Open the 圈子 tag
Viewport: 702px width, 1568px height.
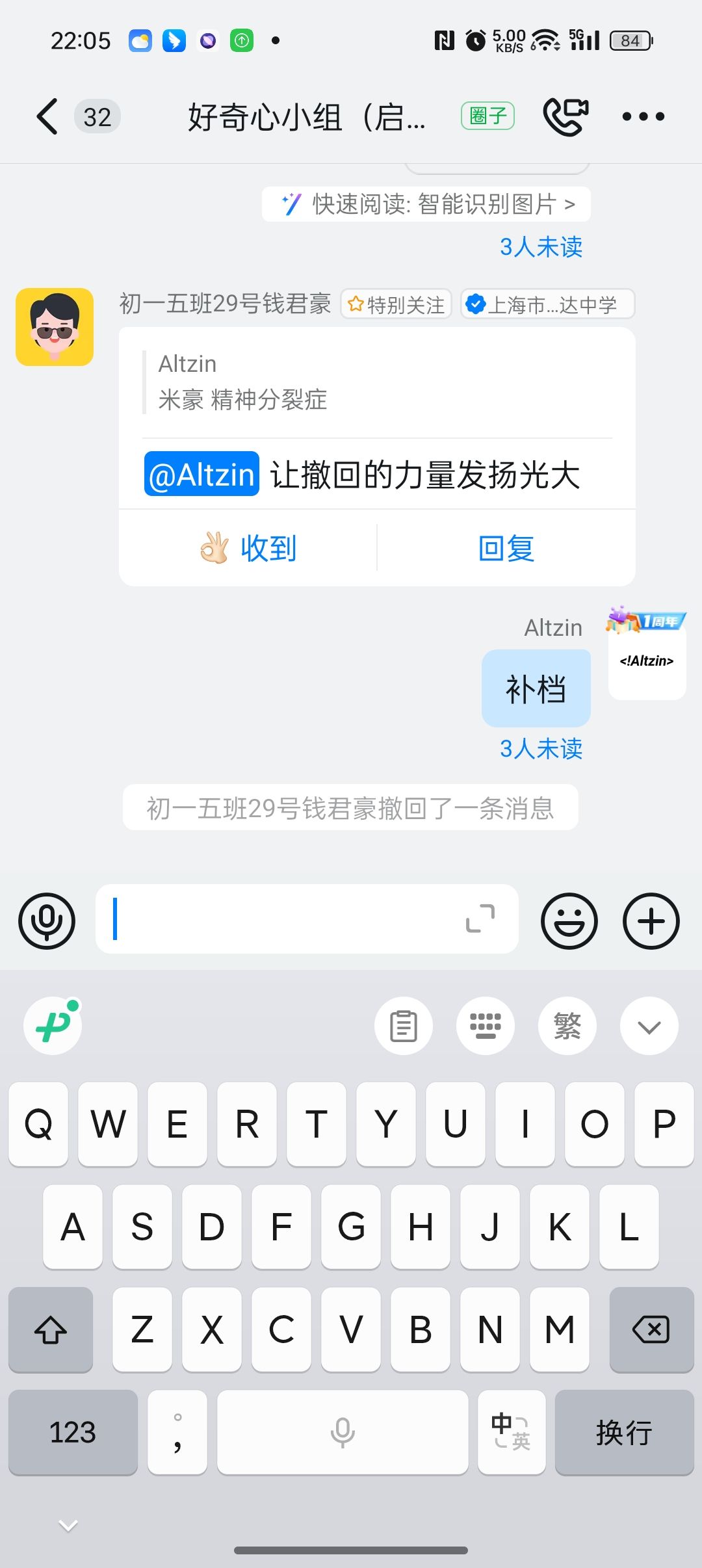coord(487,116)
